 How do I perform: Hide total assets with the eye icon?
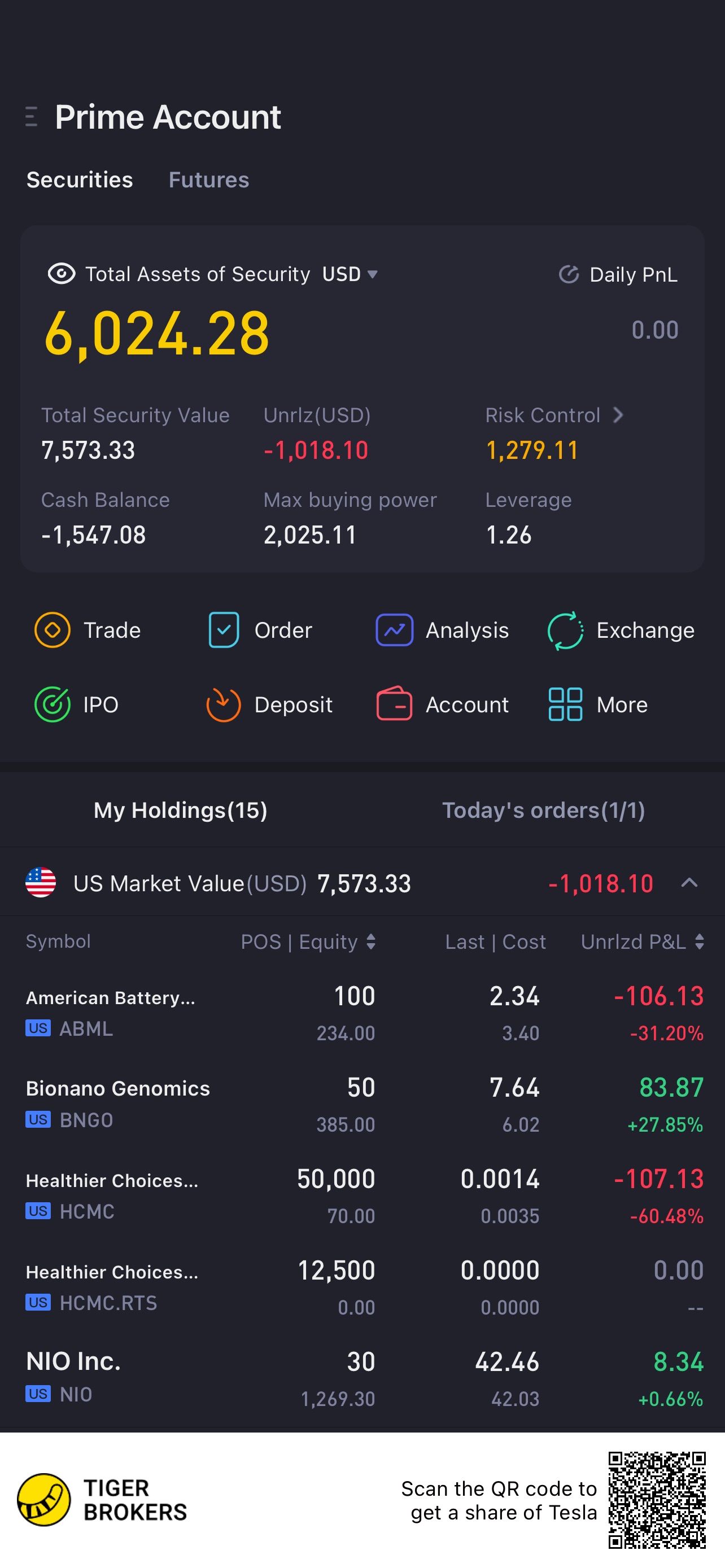point(62,274)
